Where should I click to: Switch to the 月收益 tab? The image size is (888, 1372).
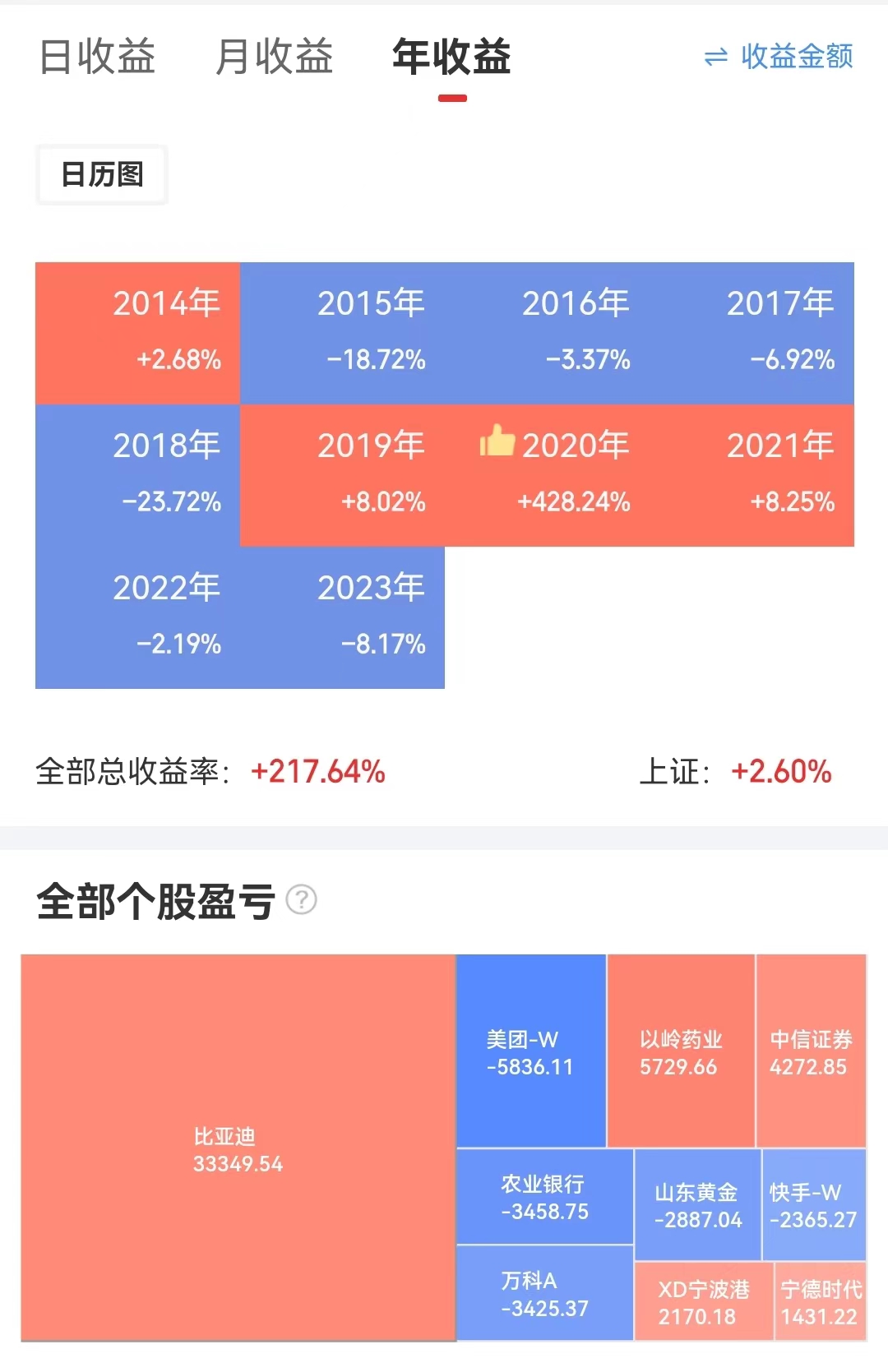[274, 58]
